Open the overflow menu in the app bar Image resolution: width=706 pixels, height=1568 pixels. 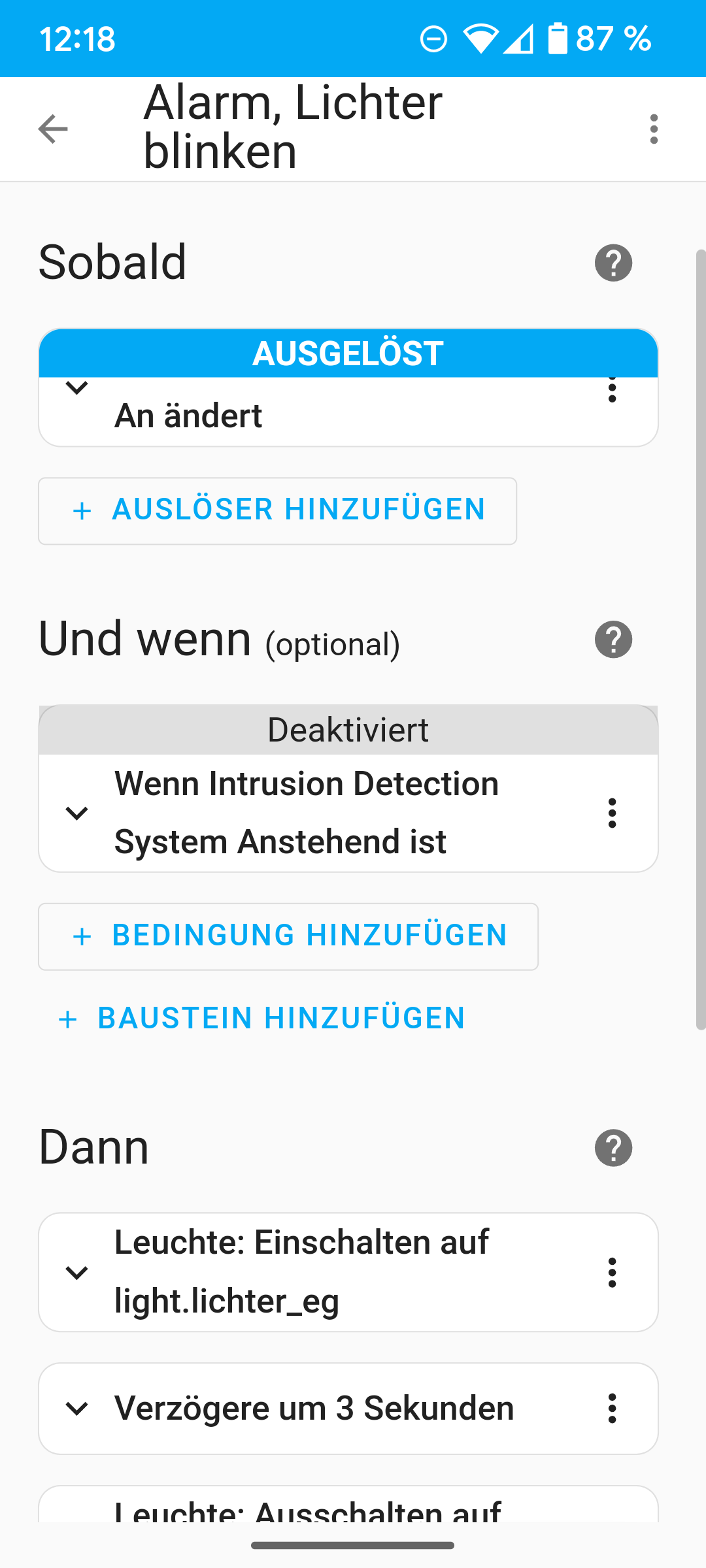pos(653,129)
